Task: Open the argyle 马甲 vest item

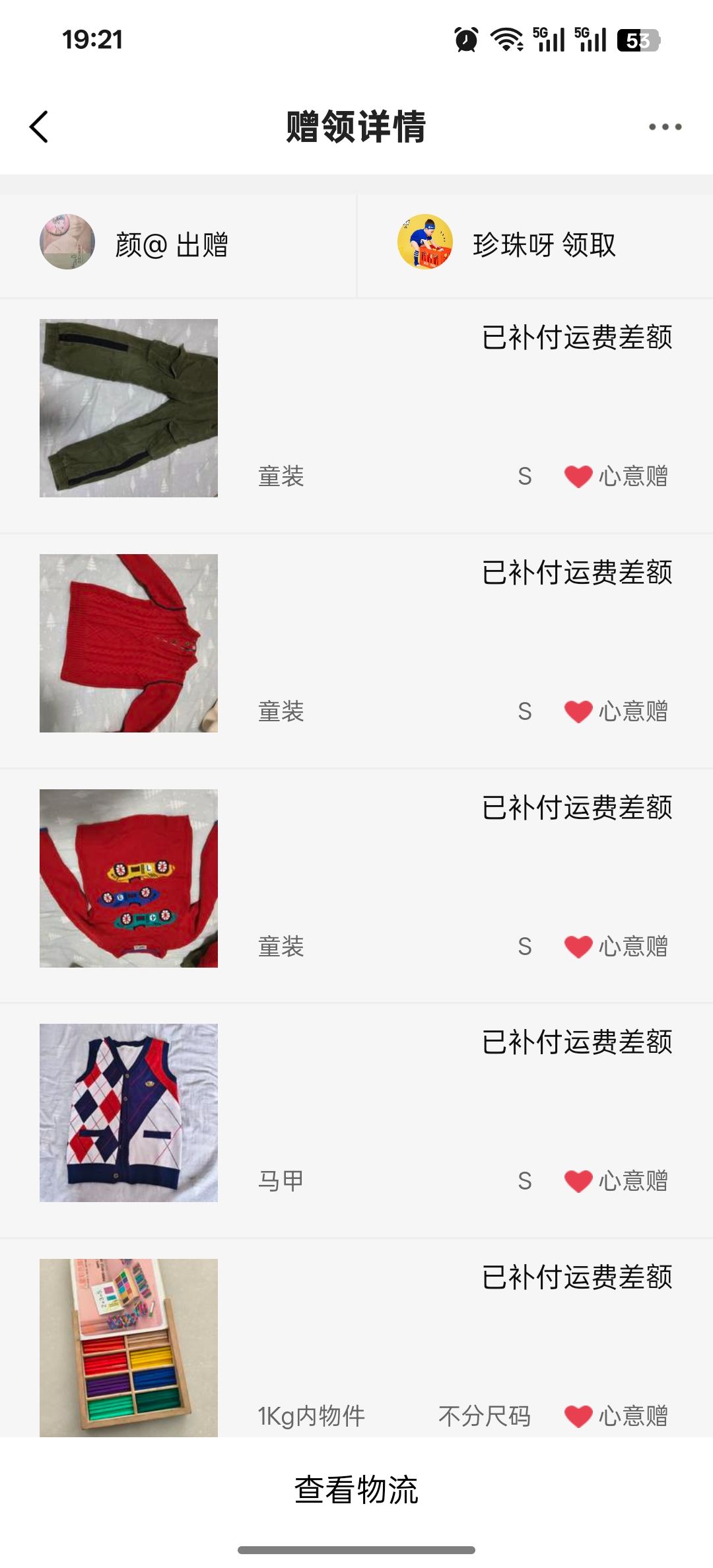Action: (129, 1113)
